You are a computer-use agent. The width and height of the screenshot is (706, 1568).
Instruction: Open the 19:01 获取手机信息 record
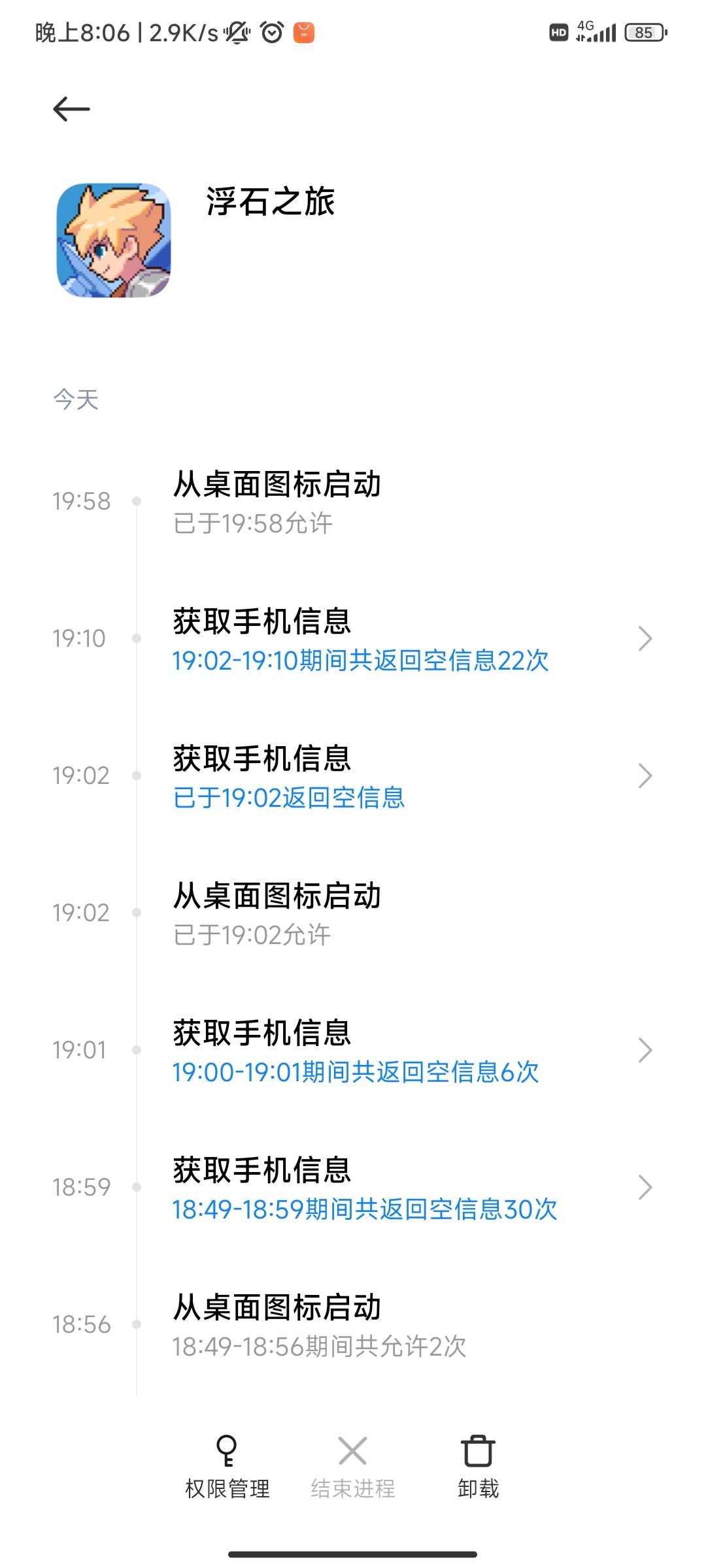[x=412, y=1051]
